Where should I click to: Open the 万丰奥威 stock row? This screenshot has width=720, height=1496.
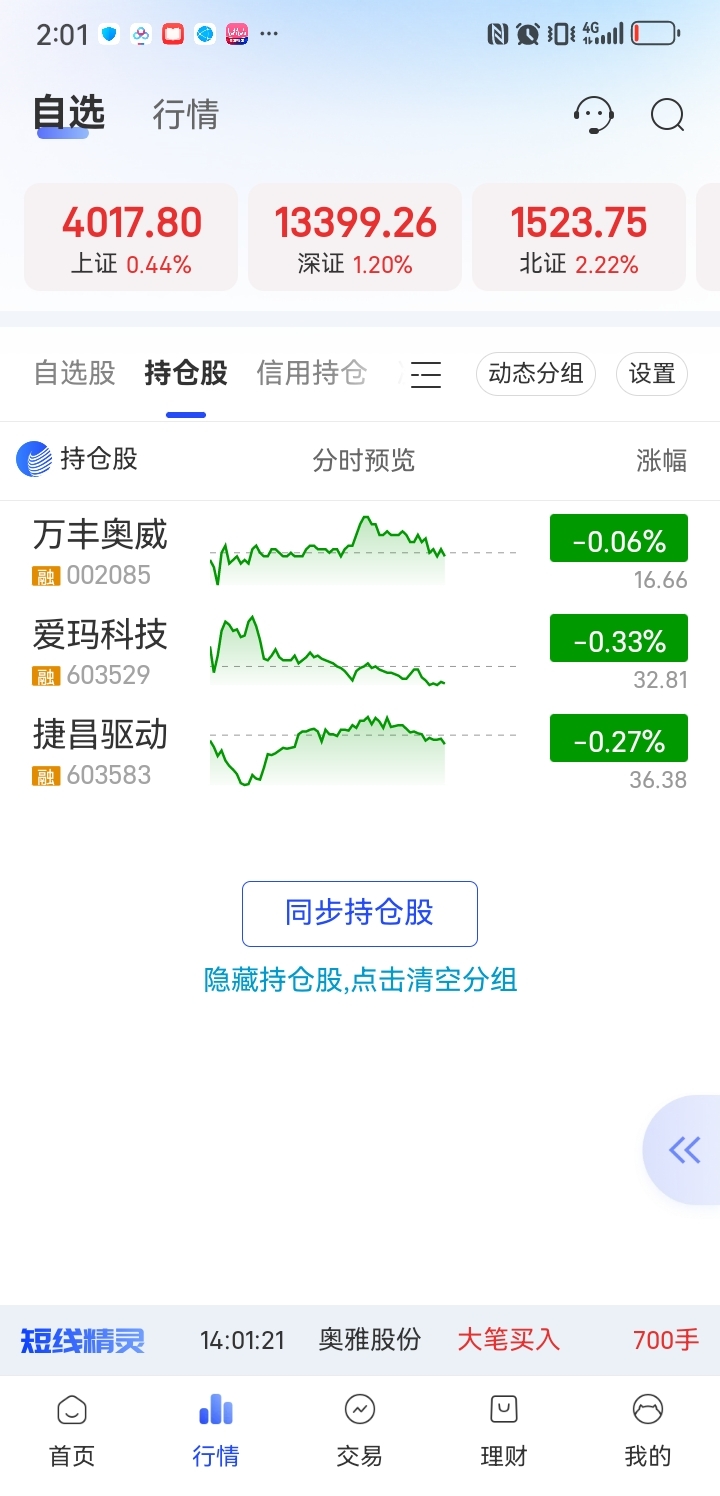pyautogui.click(x=360, y=551)
